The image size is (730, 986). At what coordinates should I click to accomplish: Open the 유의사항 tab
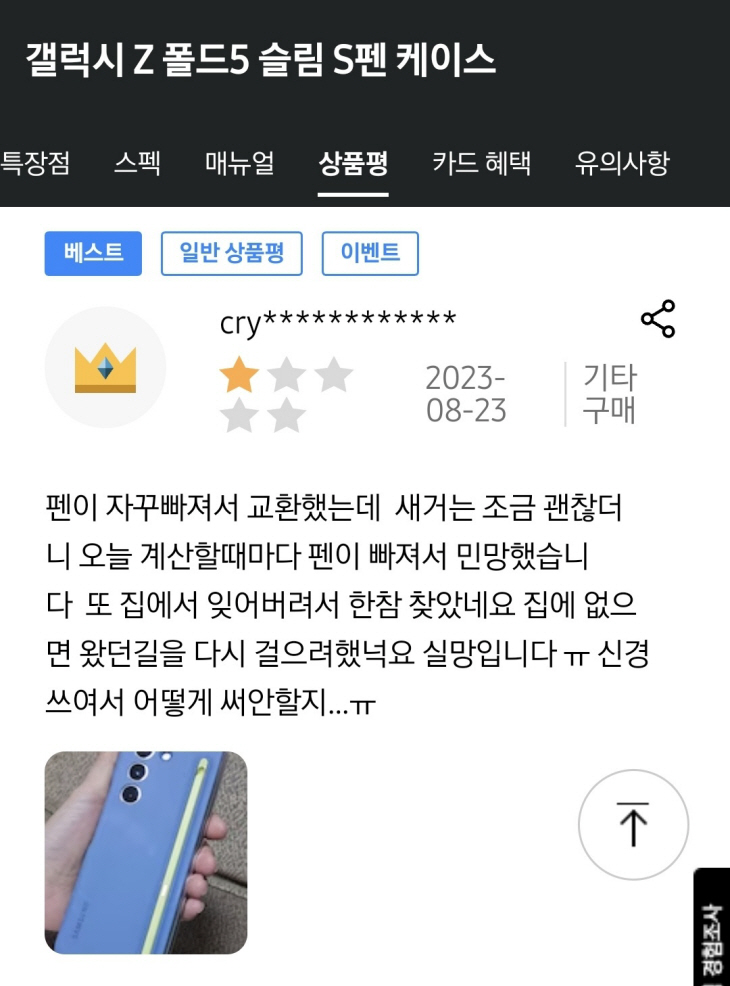click(622, 163)
